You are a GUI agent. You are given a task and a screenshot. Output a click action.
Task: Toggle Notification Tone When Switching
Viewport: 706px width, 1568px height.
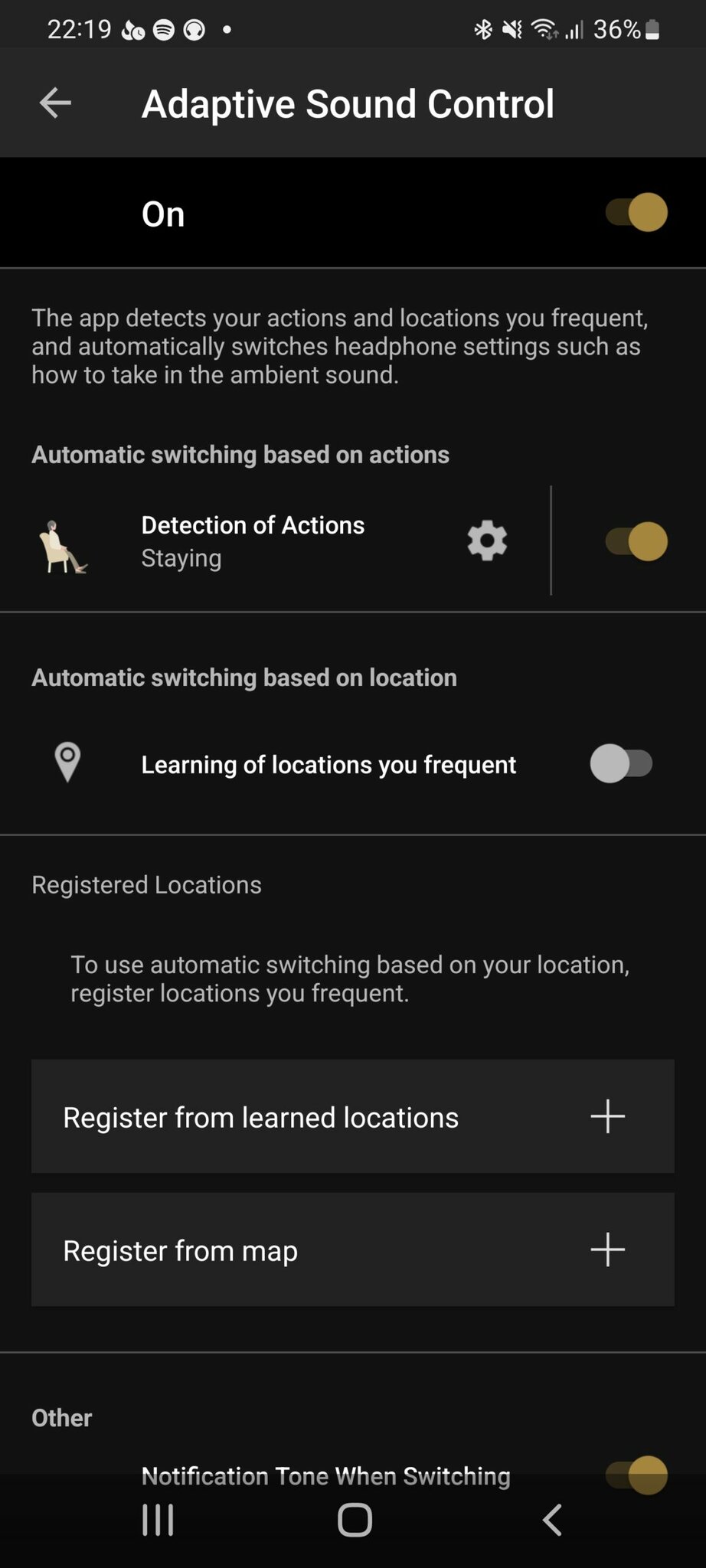coord(636,1475)
